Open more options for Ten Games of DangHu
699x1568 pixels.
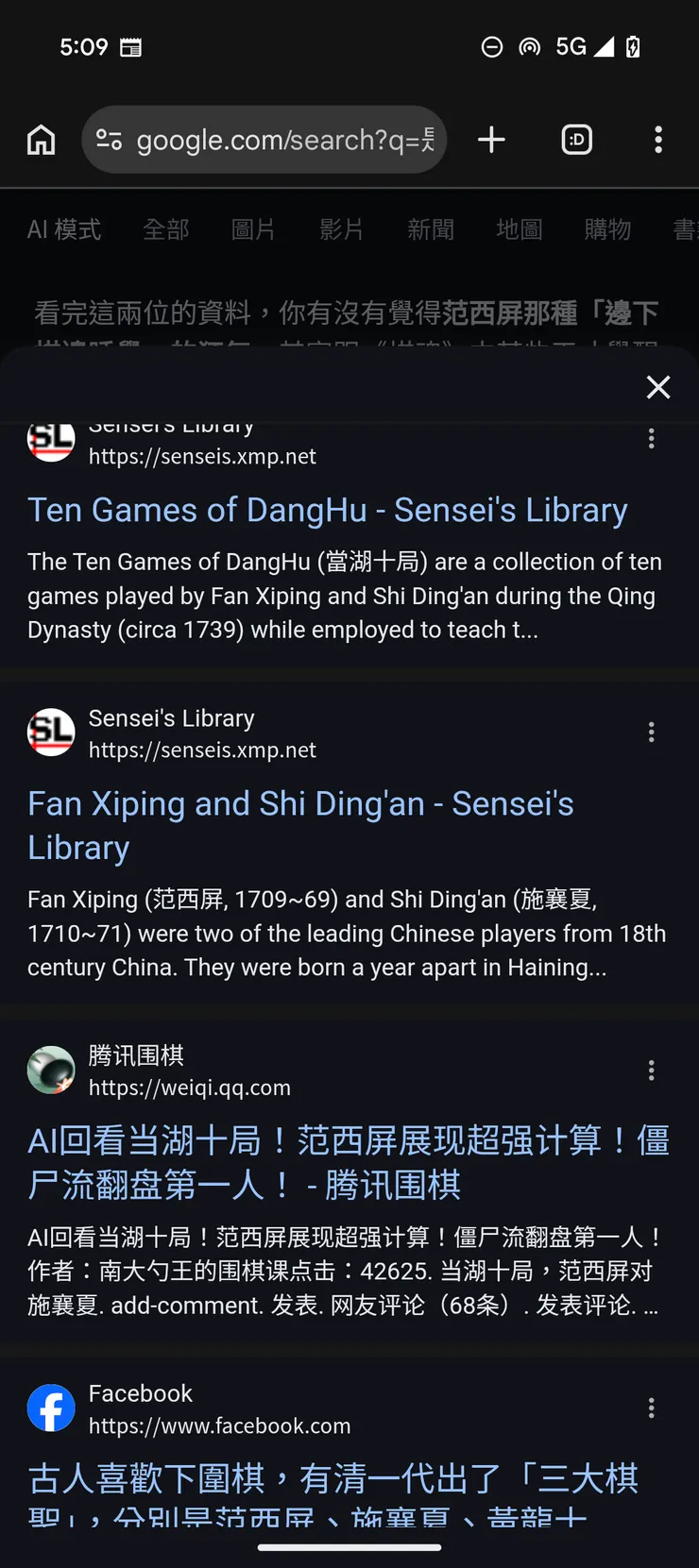[x=651, y=438]
